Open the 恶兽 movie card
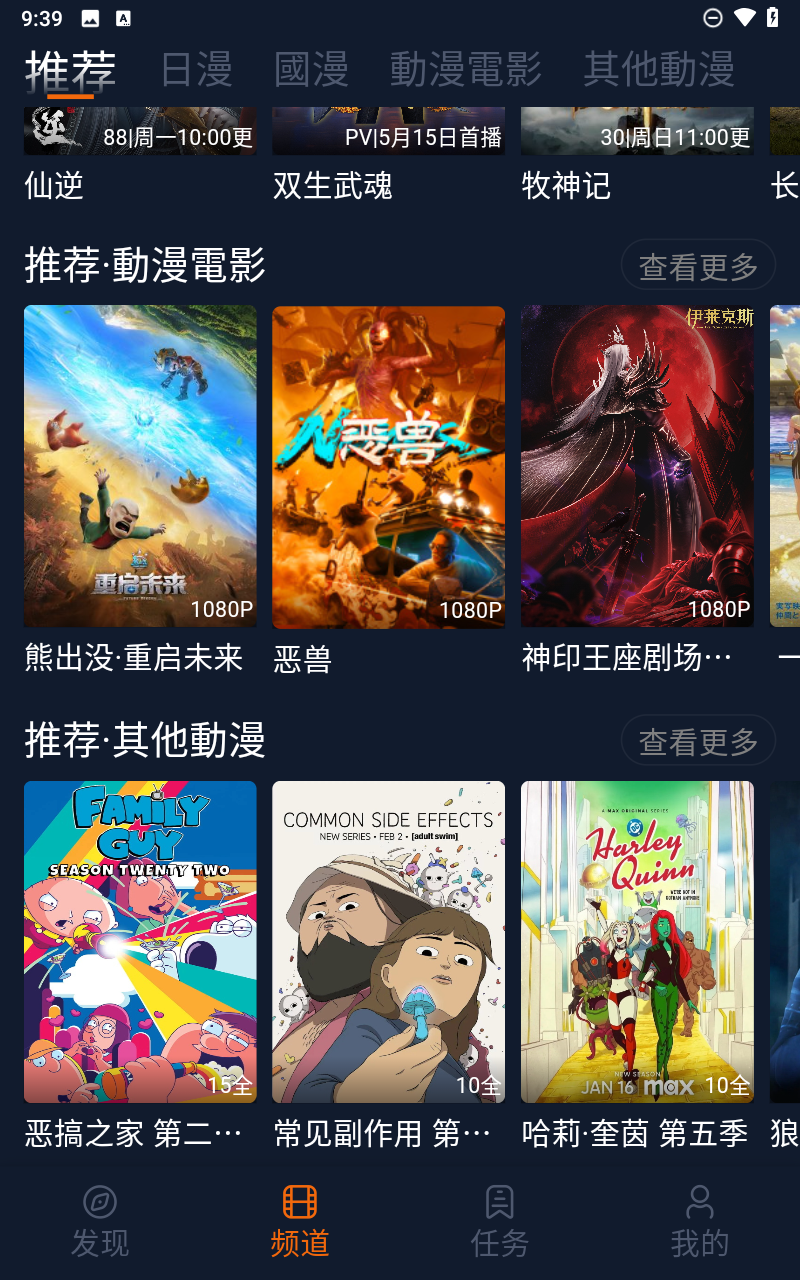 point(388,466)
